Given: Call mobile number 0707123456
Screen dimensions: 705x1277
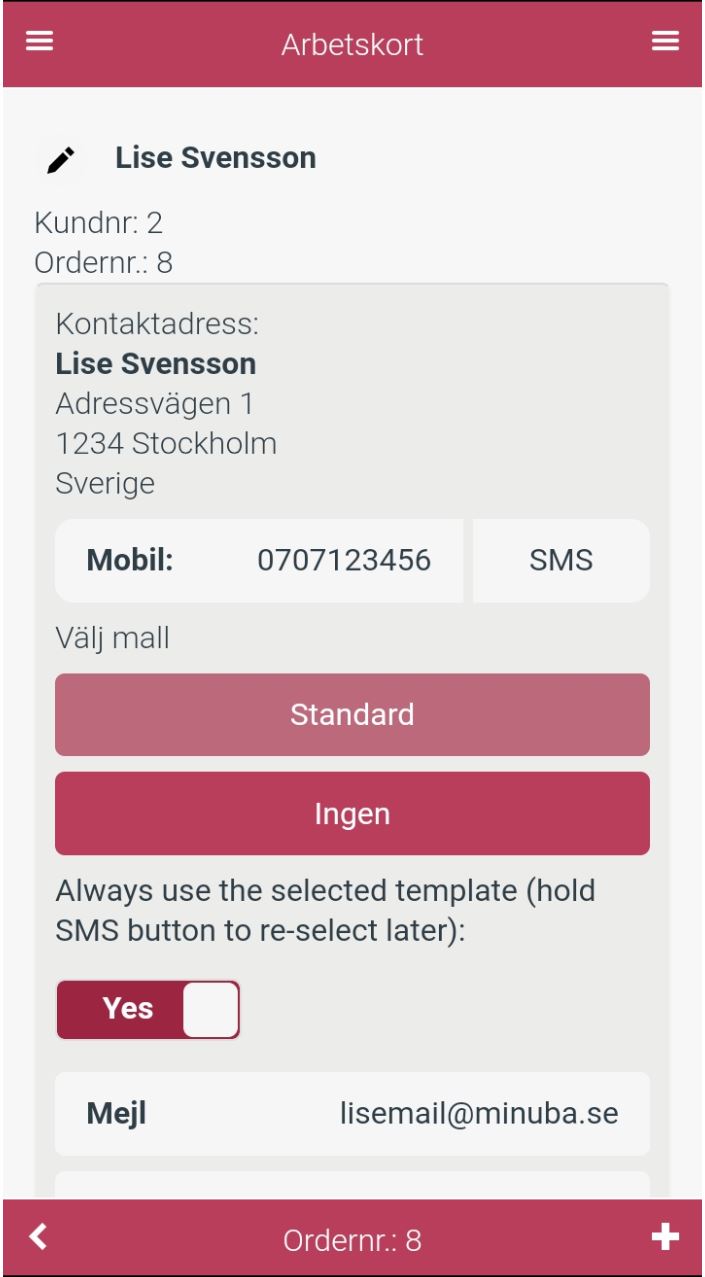Looking at the screenshot, I should click(x=259, y=560).
